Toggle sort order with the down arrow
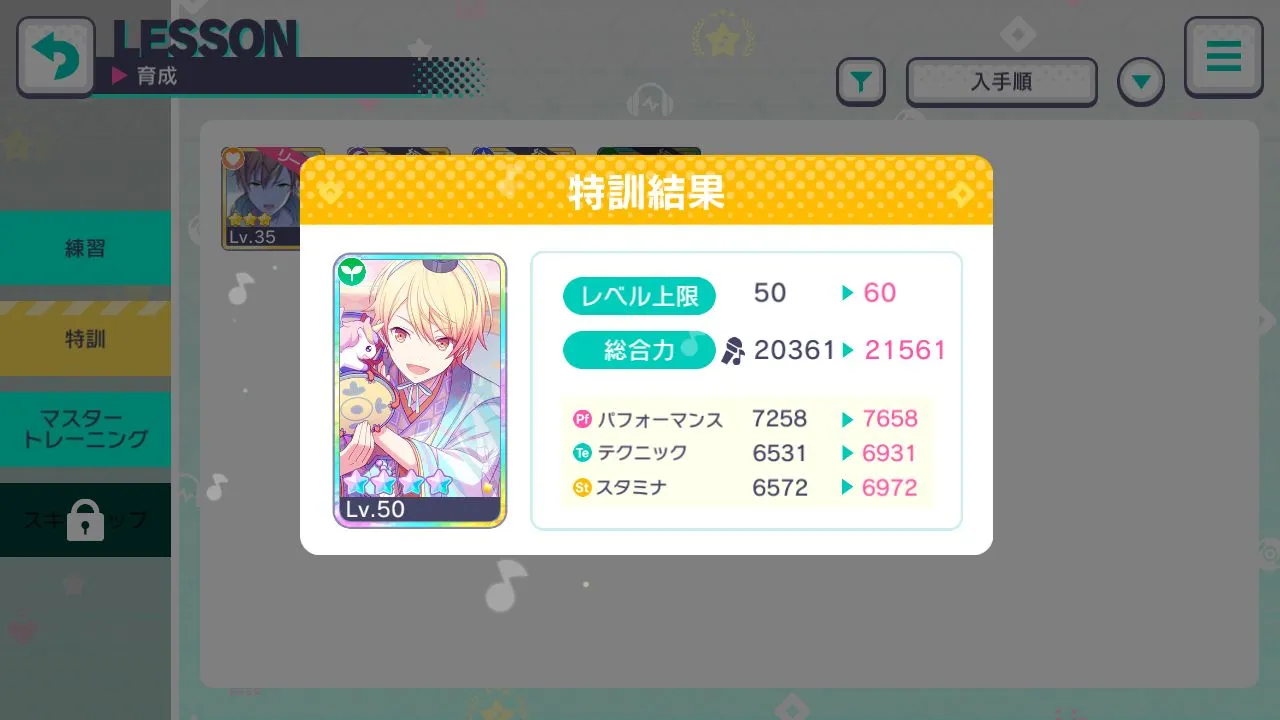 1141,82
